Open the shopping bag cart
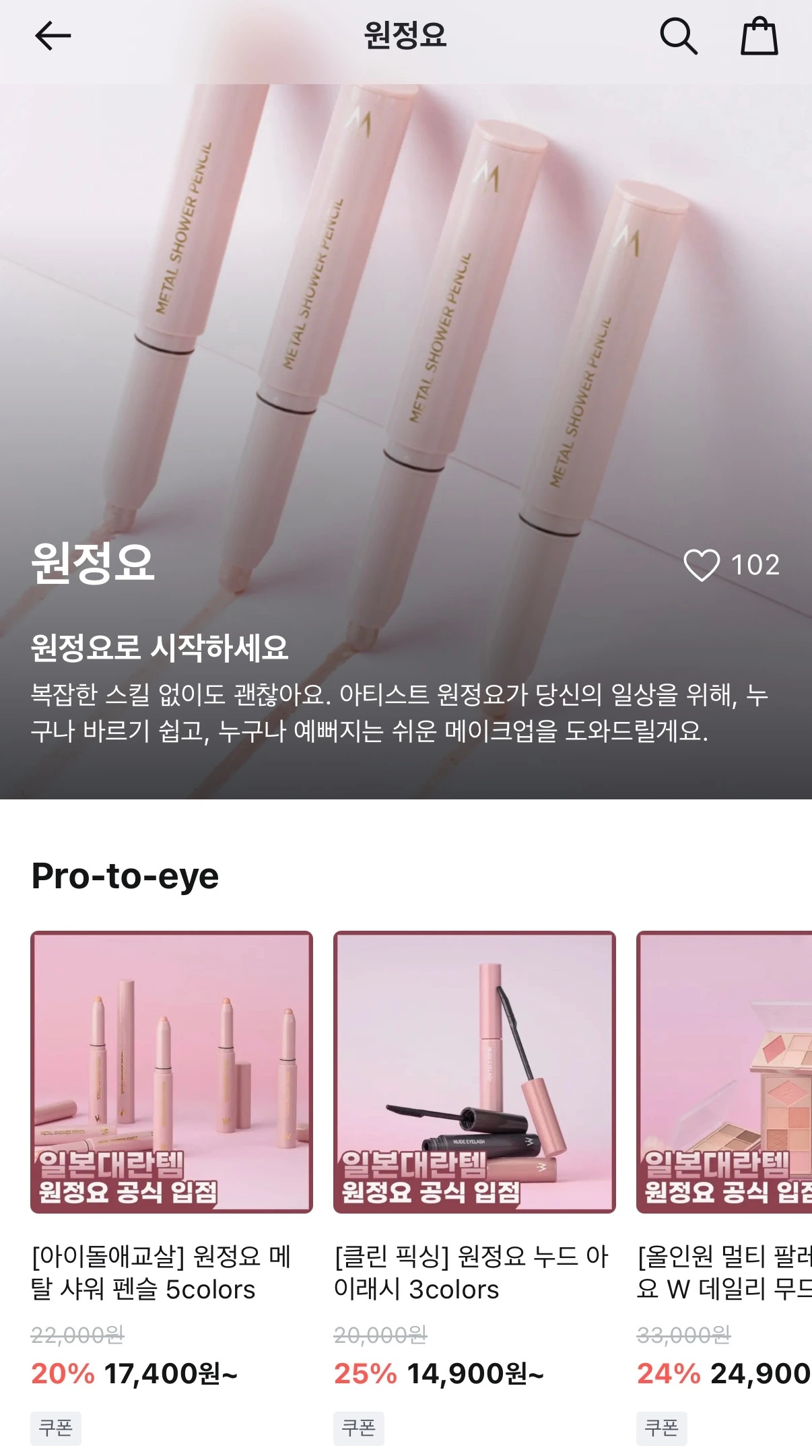This screenshot has height=1456, width=812. point(759,36)
